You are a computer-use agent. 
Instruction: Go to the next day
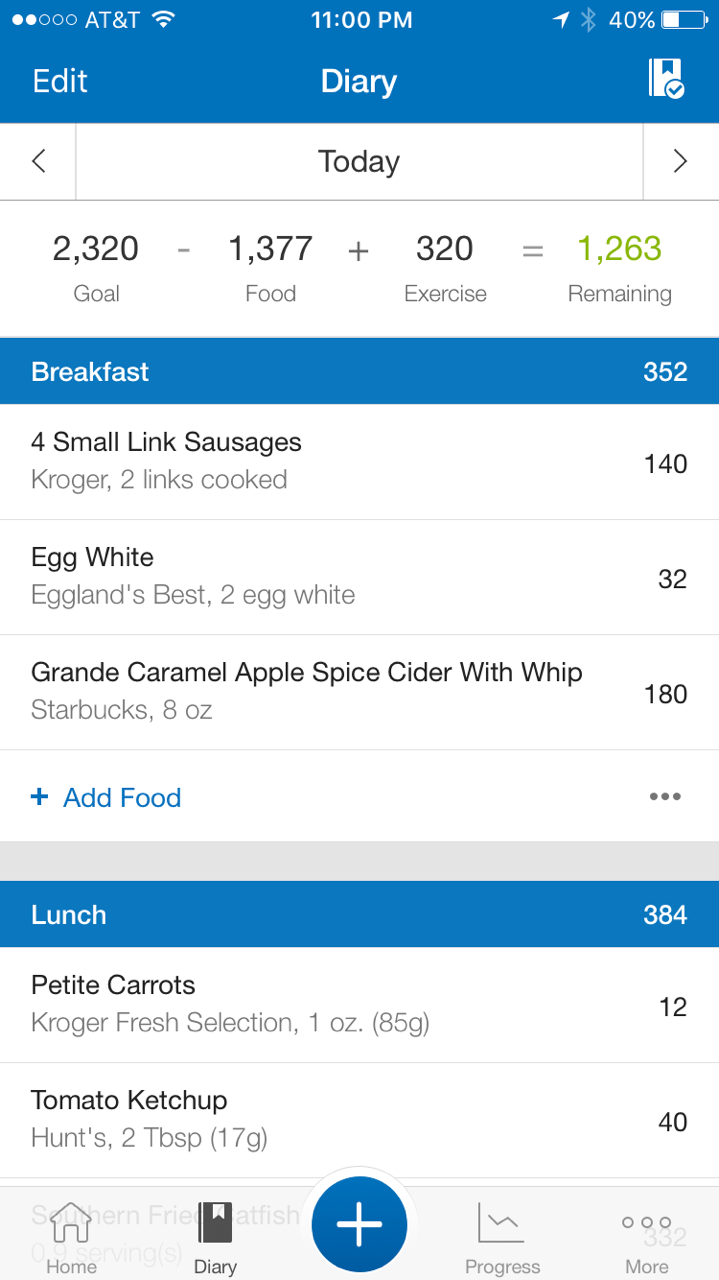(680, 161)
